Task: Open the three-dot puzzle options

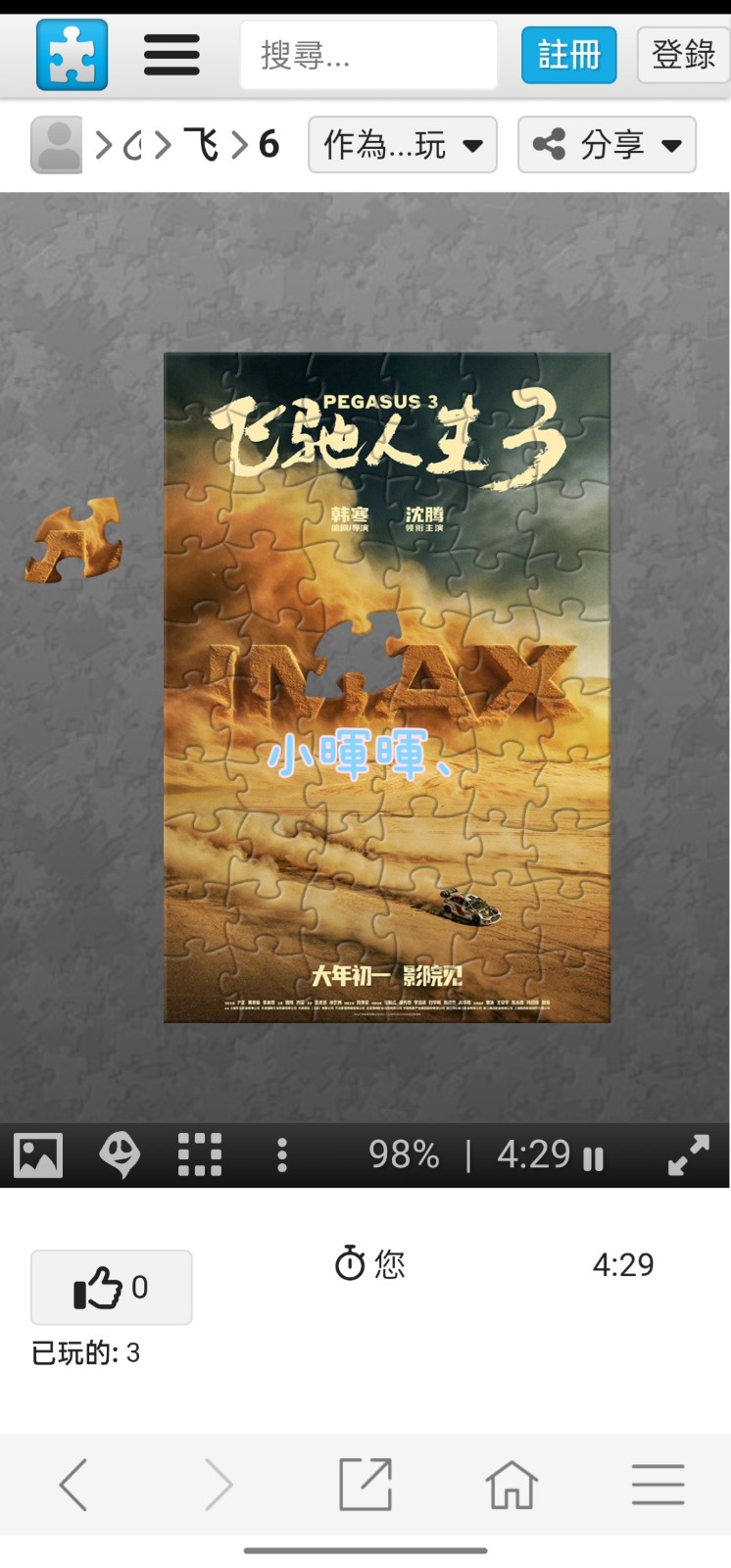Action: pyautogui.click(x=282, y=1155)
